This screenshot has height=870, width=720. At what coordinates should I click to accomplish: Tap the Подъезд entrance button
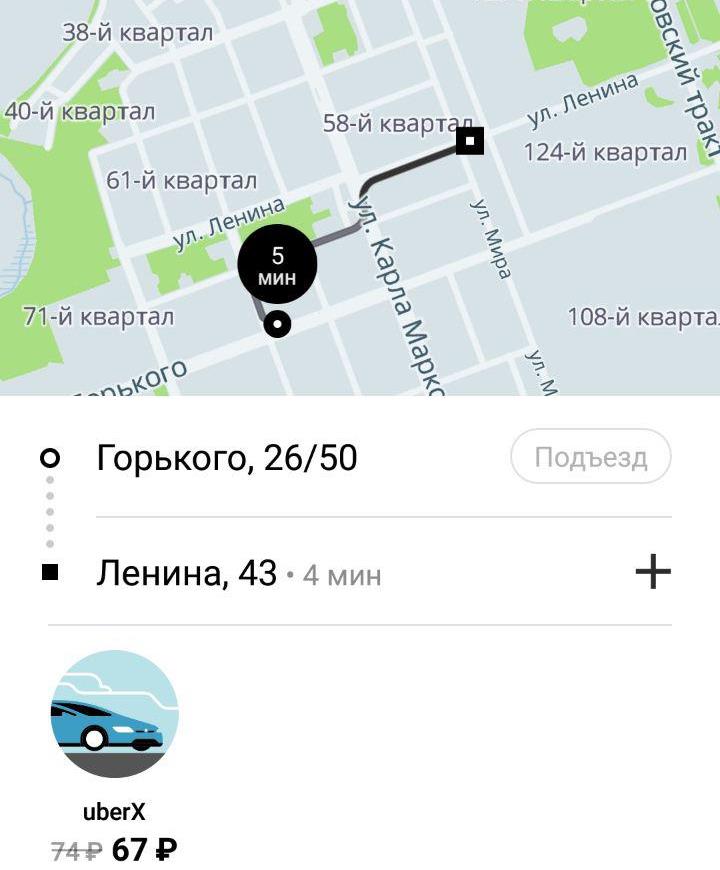590,458
